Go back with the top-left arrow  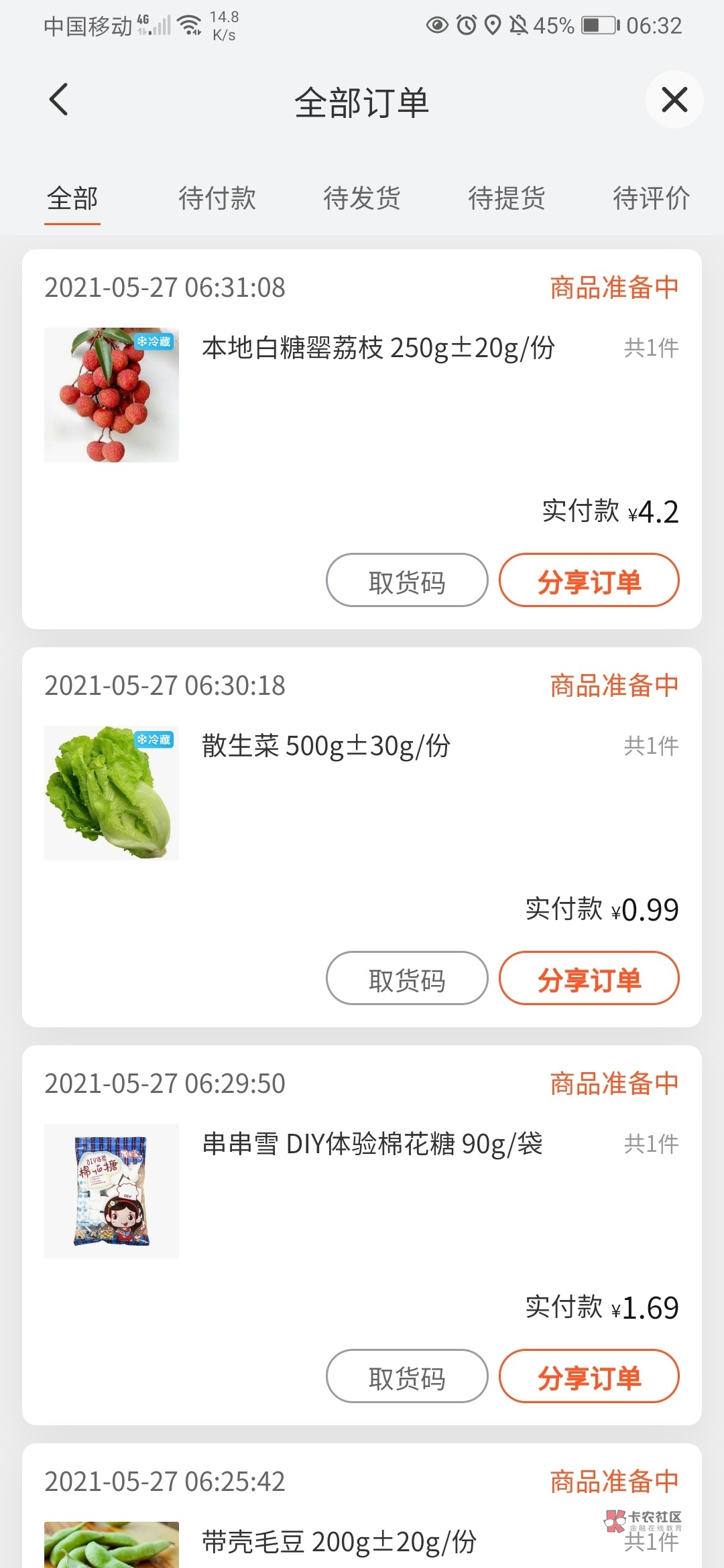[x=59, y=100]
